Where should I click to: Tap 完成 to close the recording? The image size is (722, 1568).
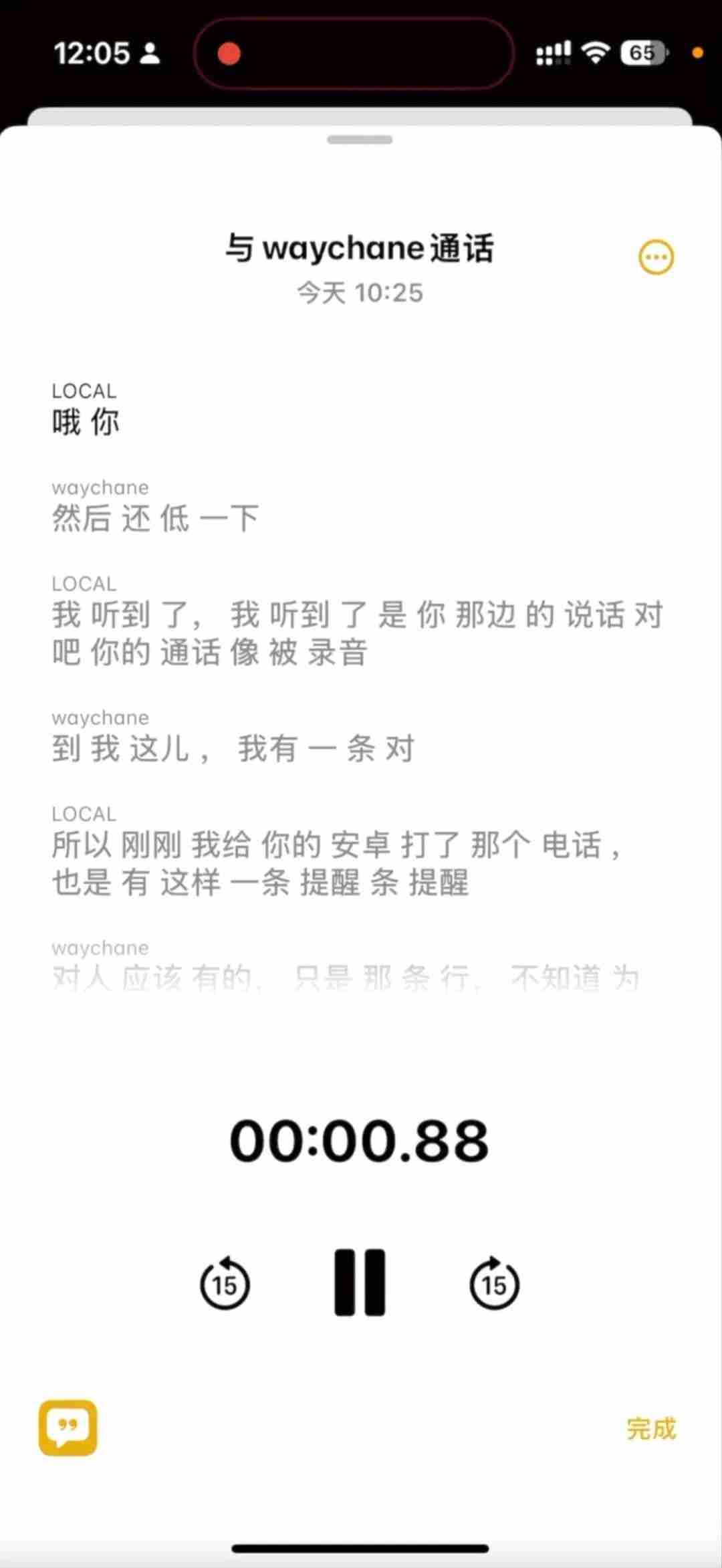[651, 1428]
